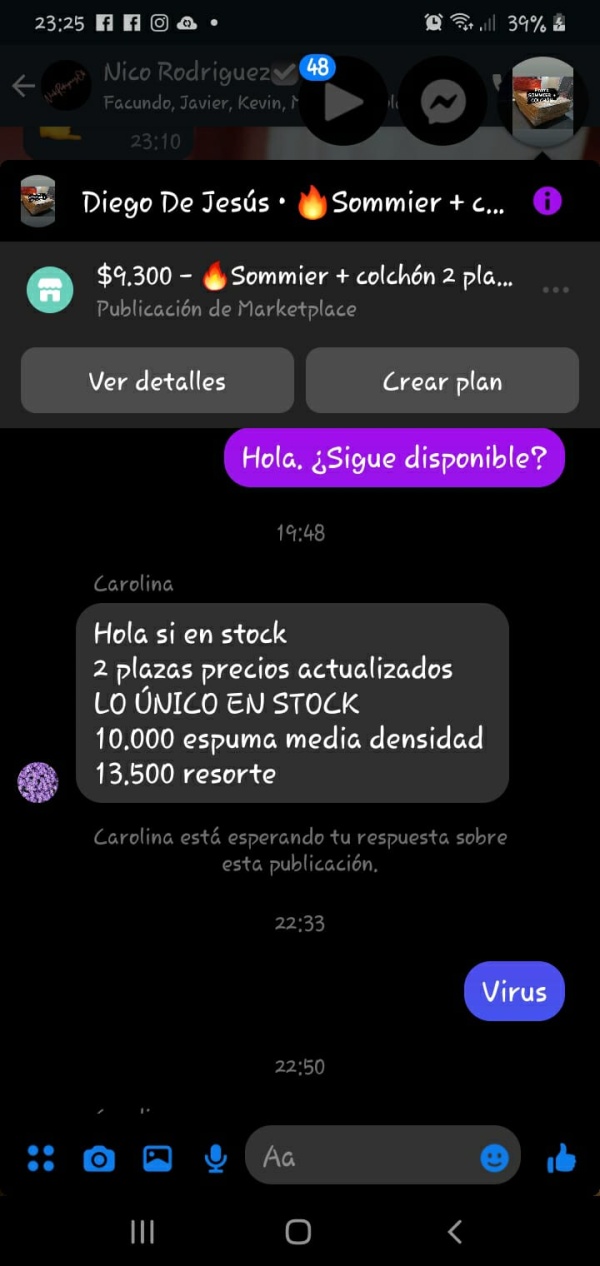Tap the Sommier listing chat head

542,101
